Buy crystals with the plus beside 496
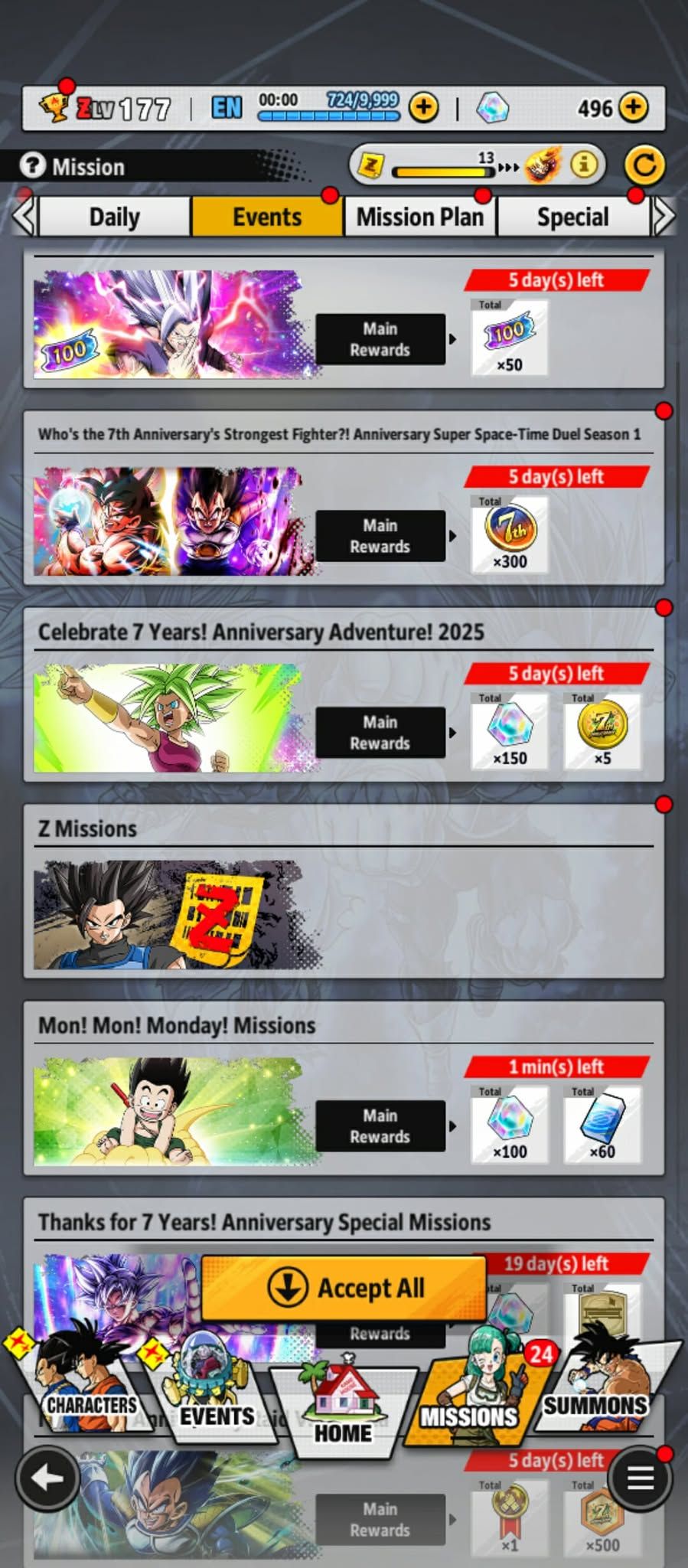The width and height of the screenshot is (688, 1568). (633, 108)
